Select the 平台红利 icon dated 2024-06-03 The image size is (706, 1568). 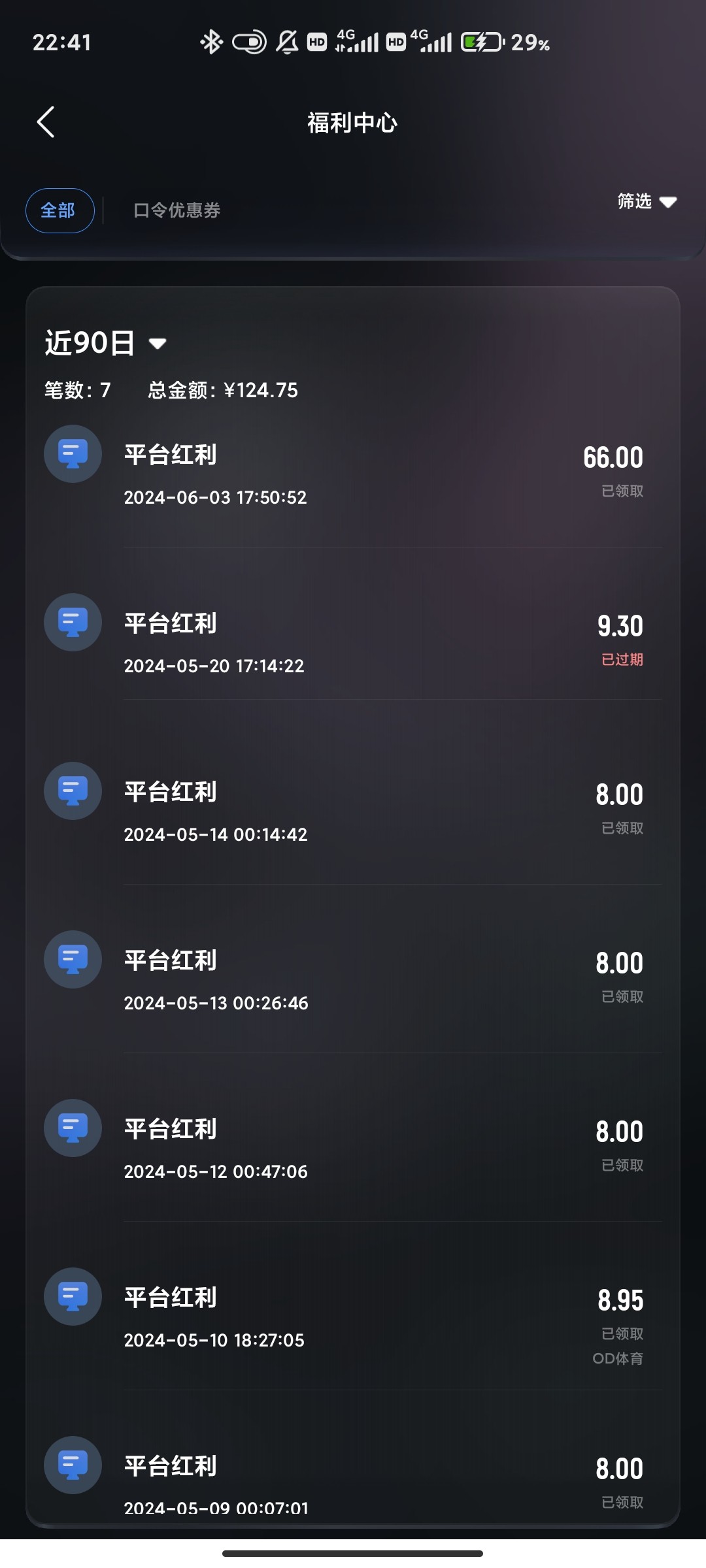point(72,454)
